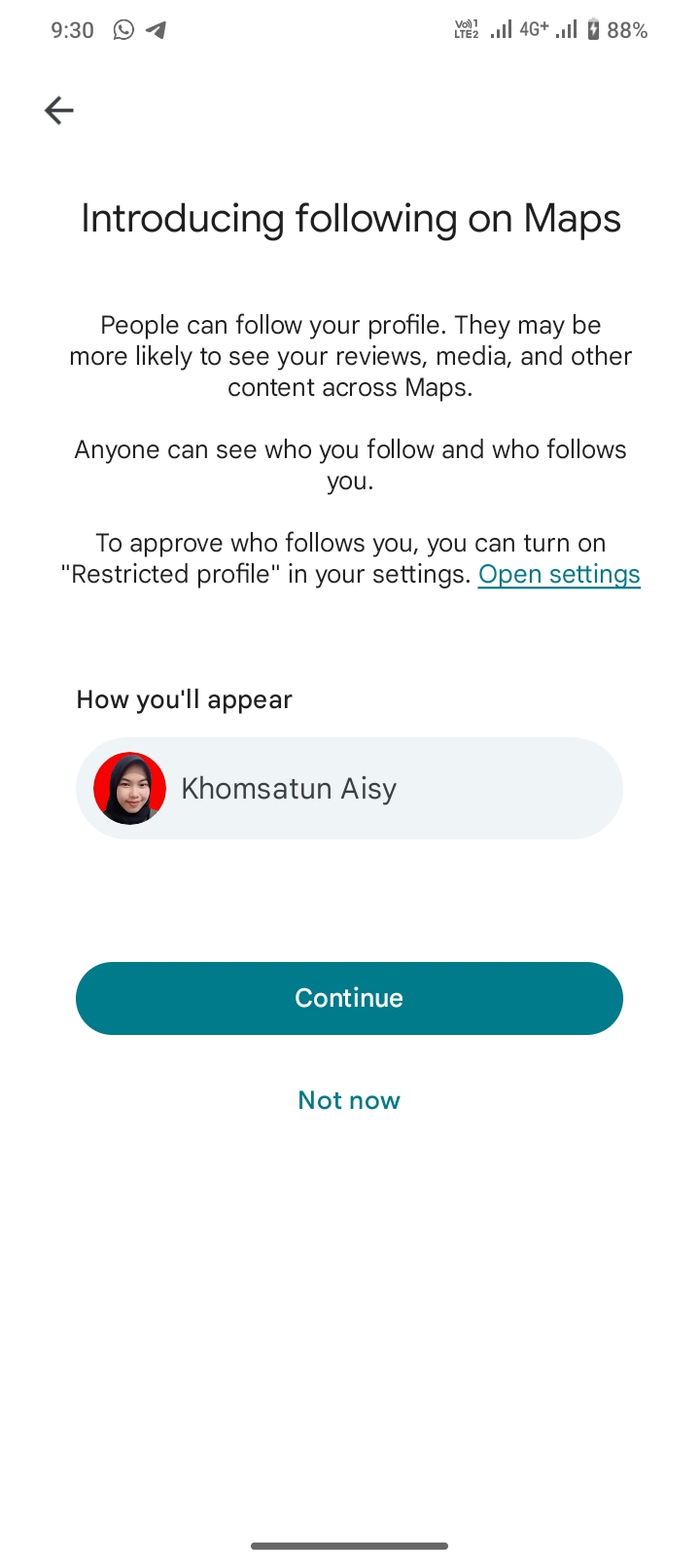Choose Not now to skip
The width and height of the screenshot is (700, 1568).
coord(349,1100)
